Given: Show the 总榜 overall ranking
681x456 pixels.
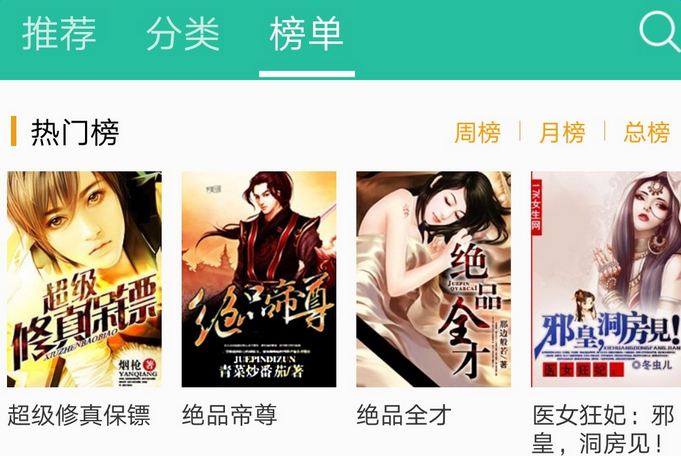Looking at the screenshot, I should coord(647,132).
